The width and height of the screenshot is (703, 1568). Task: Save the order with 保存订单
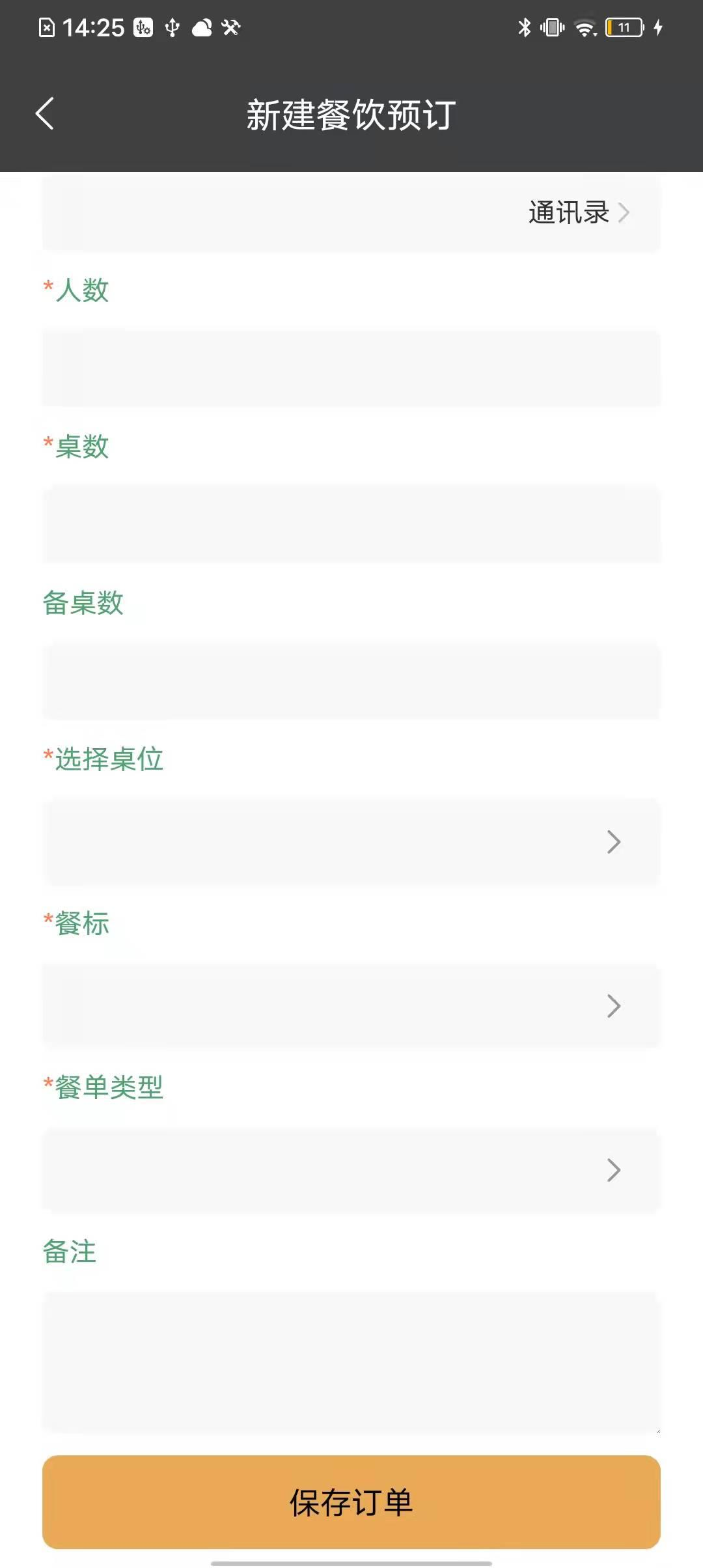[x=351, y=1502]
